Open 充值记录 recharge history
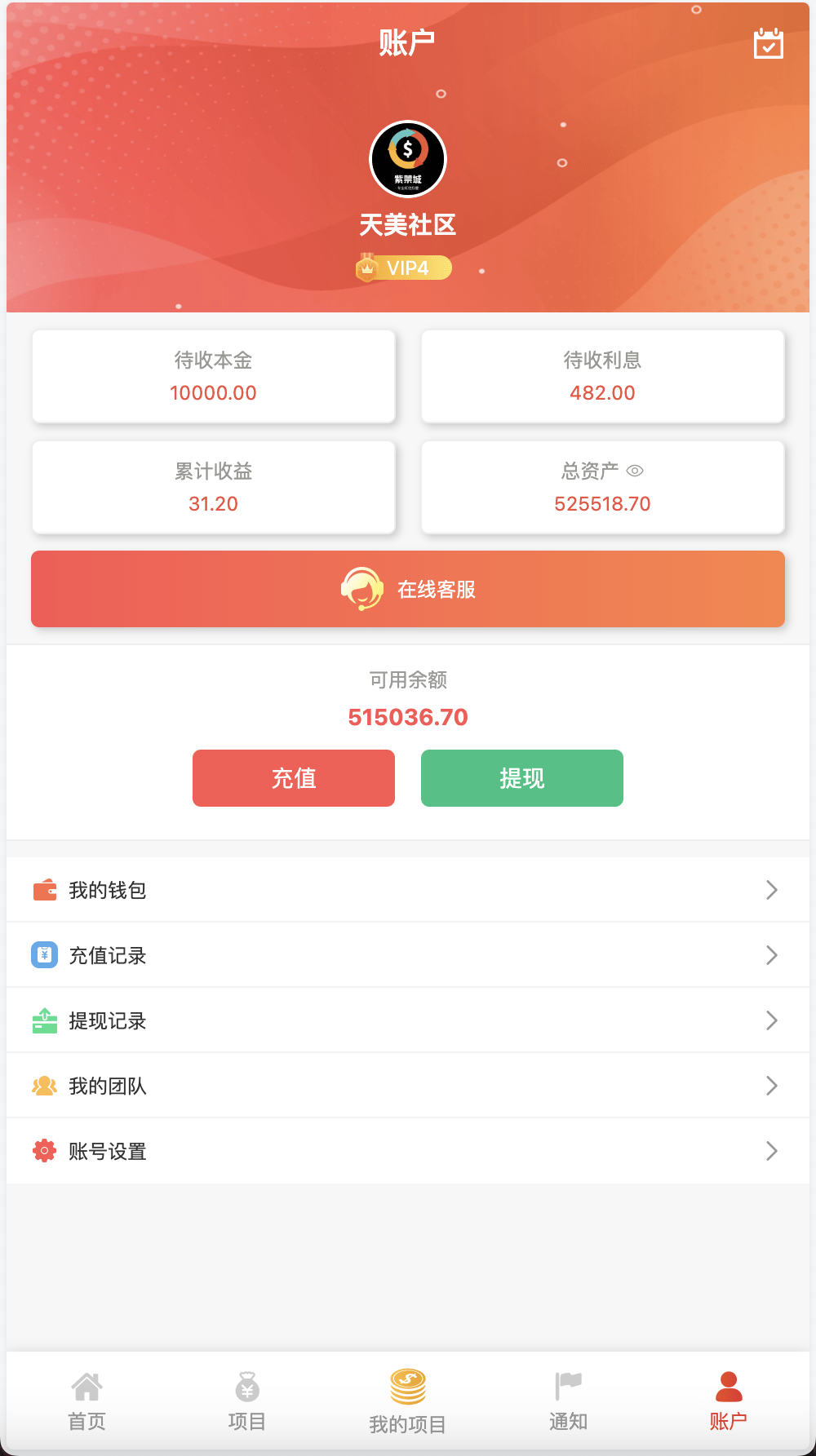 pos(408,955)
